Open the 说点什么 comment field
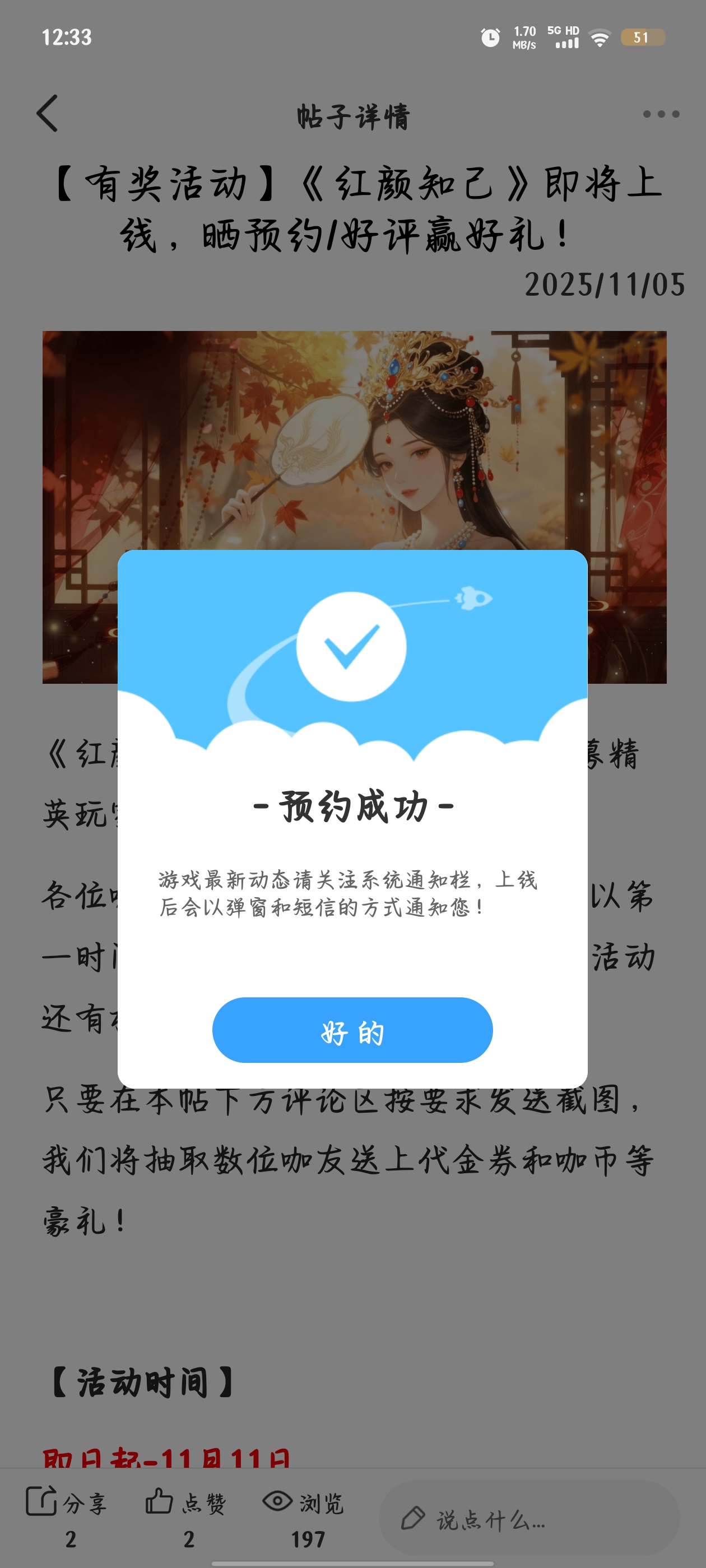The width and height of the screenshot is (706, 1568). click(x=529, y=1519)
